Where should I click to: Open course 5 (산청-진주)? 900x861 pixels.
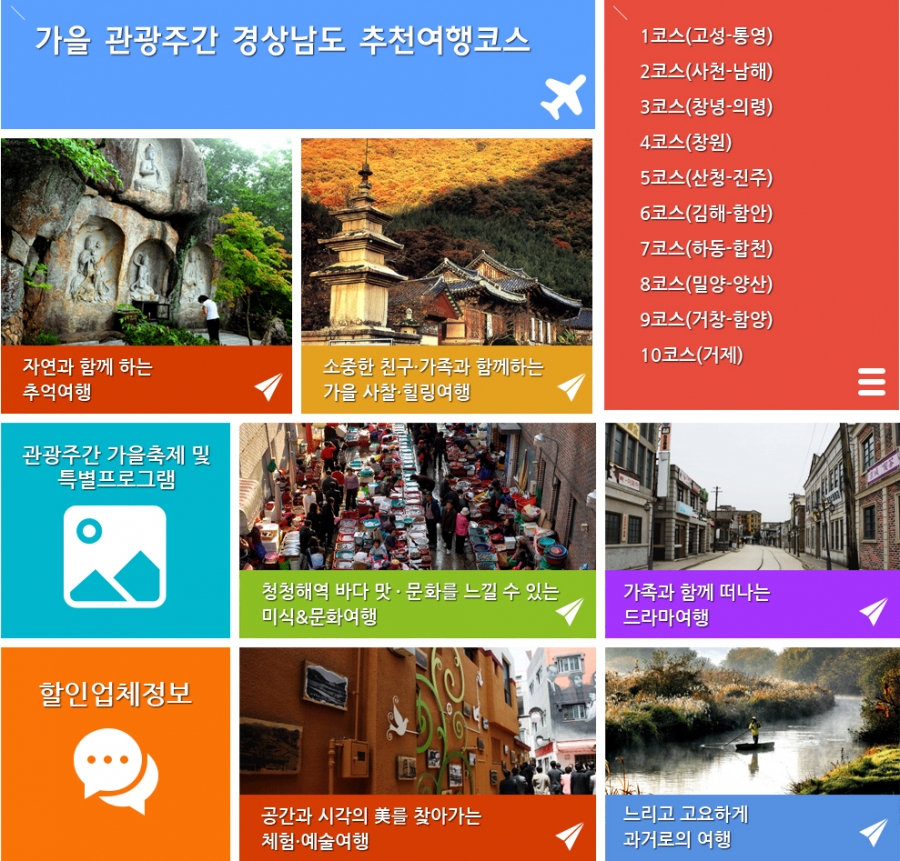(706, 178)
